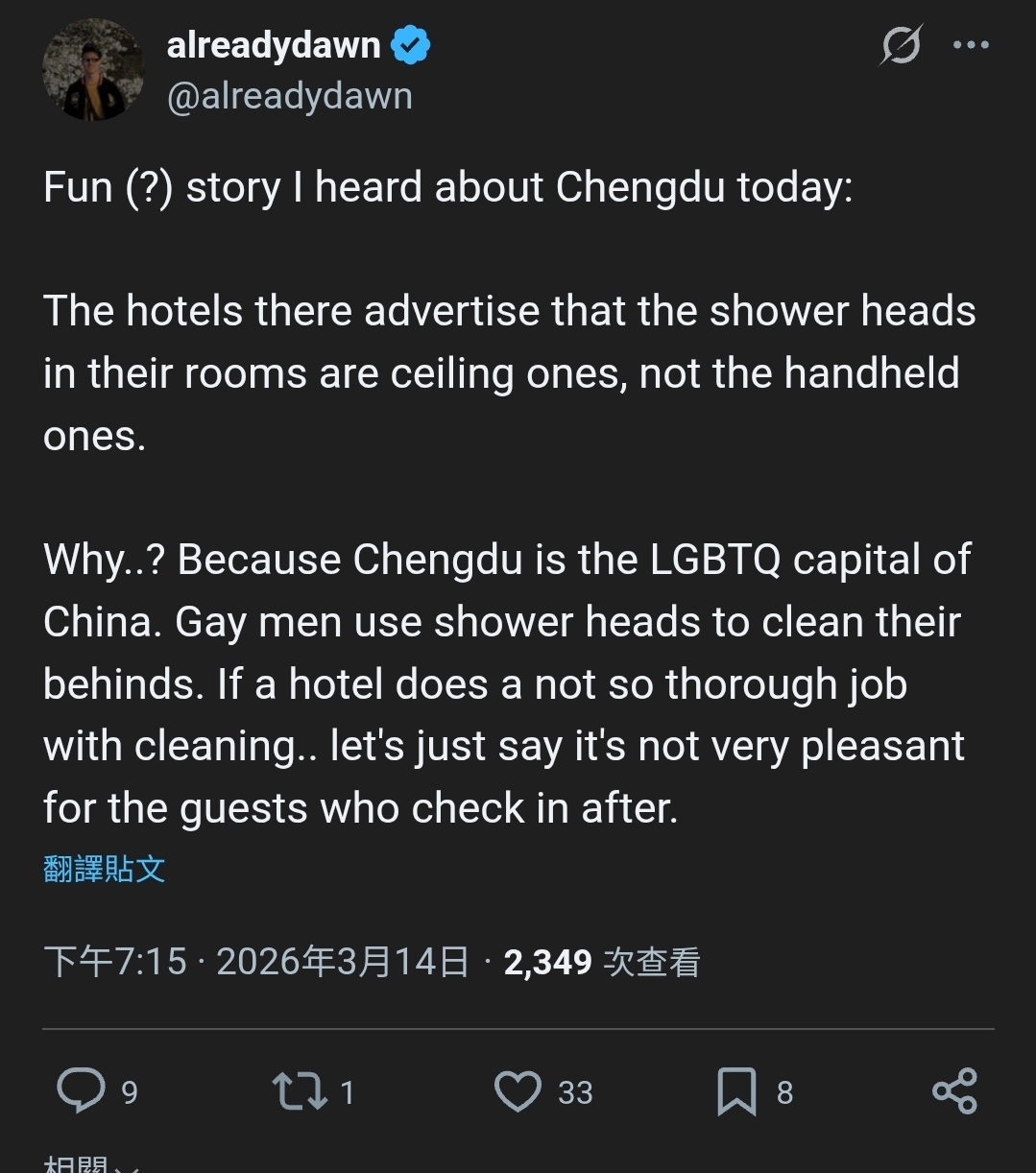Repost this Chengdu story
Image resolution: width=1036 pixels, height=1173 pixels.
[301, 1091]
